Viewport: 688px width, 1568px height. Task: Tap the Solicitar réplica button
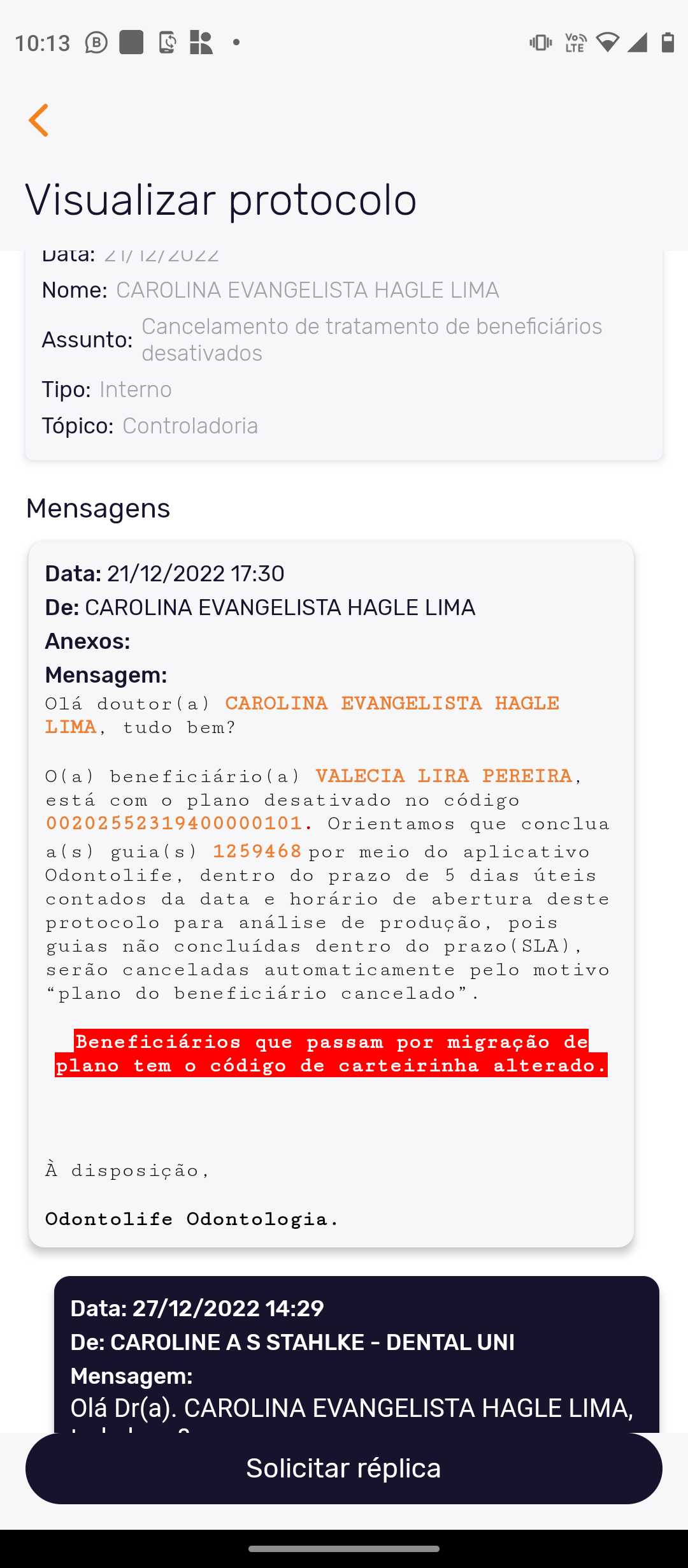coord(344,1469)
